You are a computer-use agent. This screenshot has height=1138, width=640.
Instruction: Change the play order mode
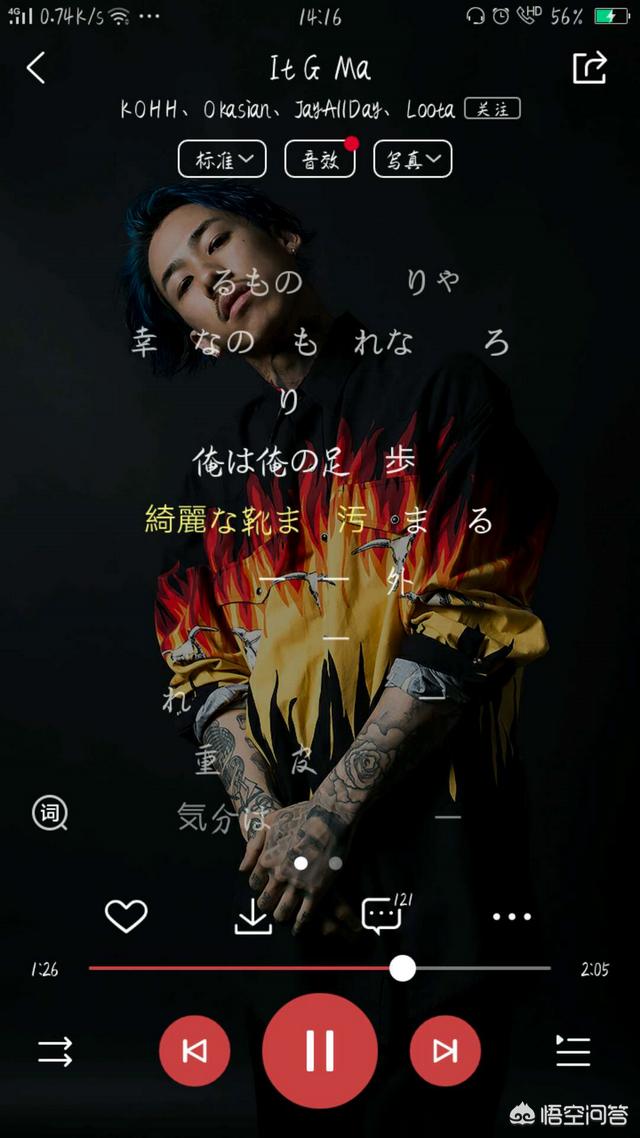56,1051
